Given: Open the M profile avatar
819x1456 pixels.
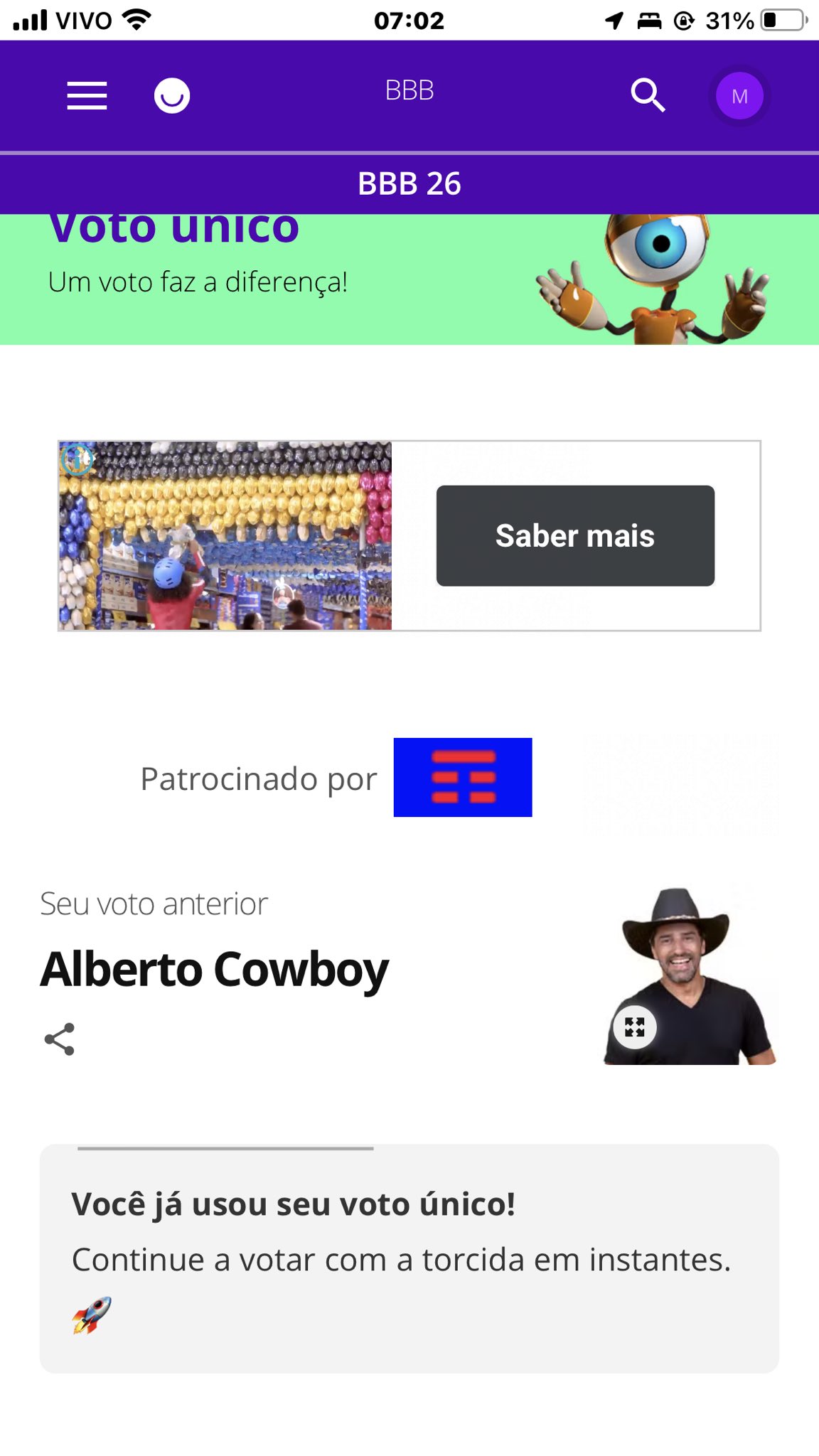Looking at the screenshot, I should tap(739, 96).
